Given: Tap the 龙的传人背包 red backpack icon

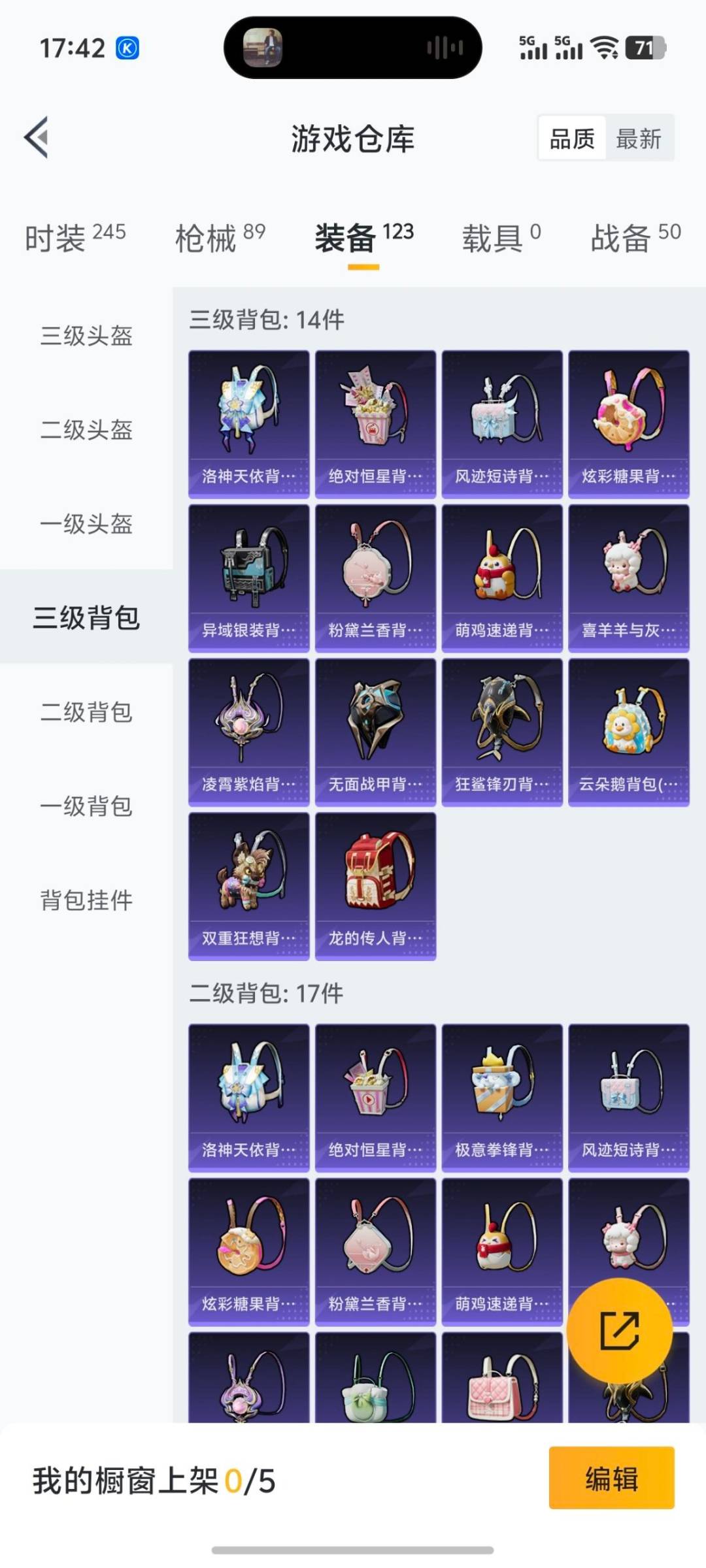Looking at the screenshot, I should click(x=375, y=885).
